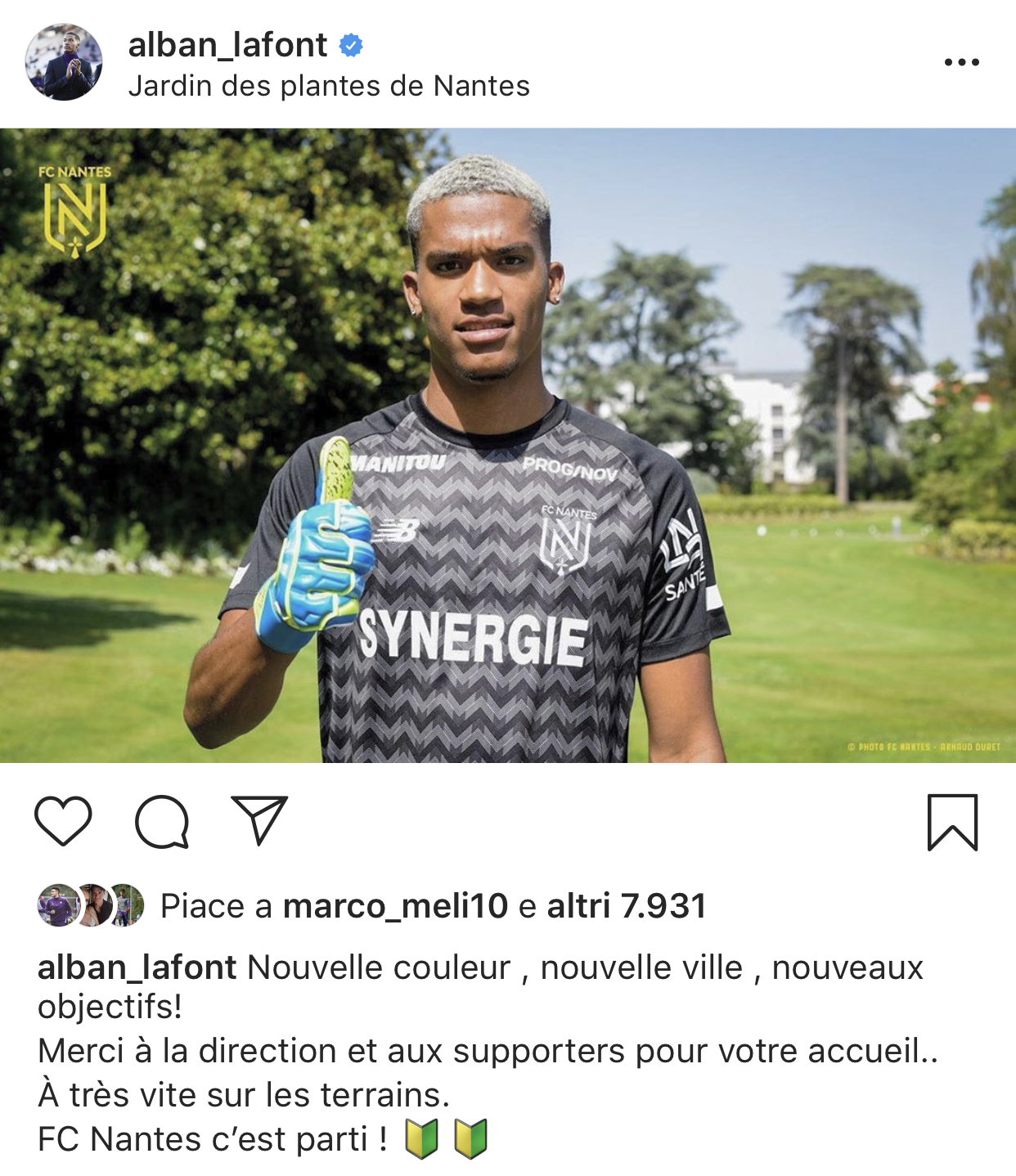This screenshot has height=1176, width=1016.
Task: Open alban_lafont's profile picture
Action: pos(64,62)
